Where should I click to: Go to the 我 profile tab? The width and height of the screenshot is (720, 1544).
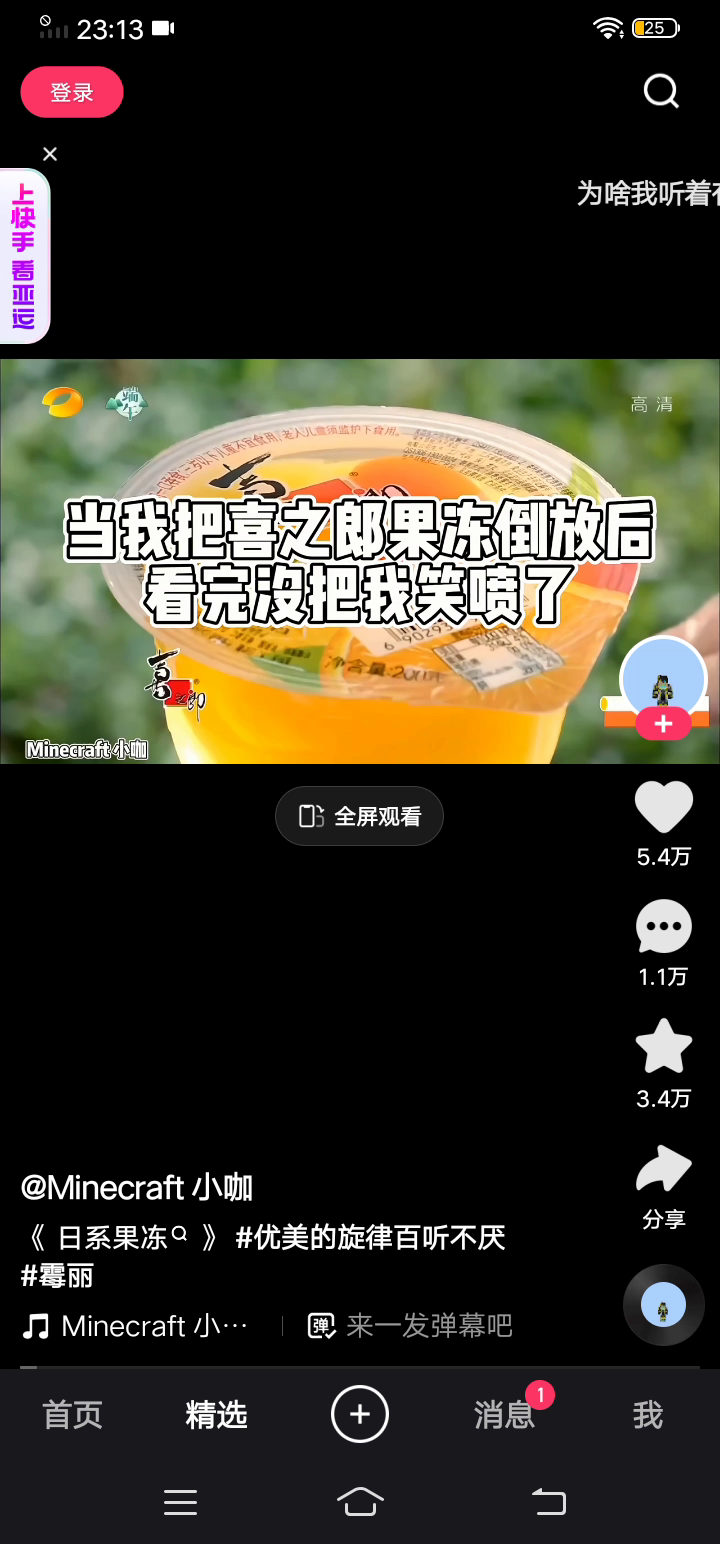648,1414
